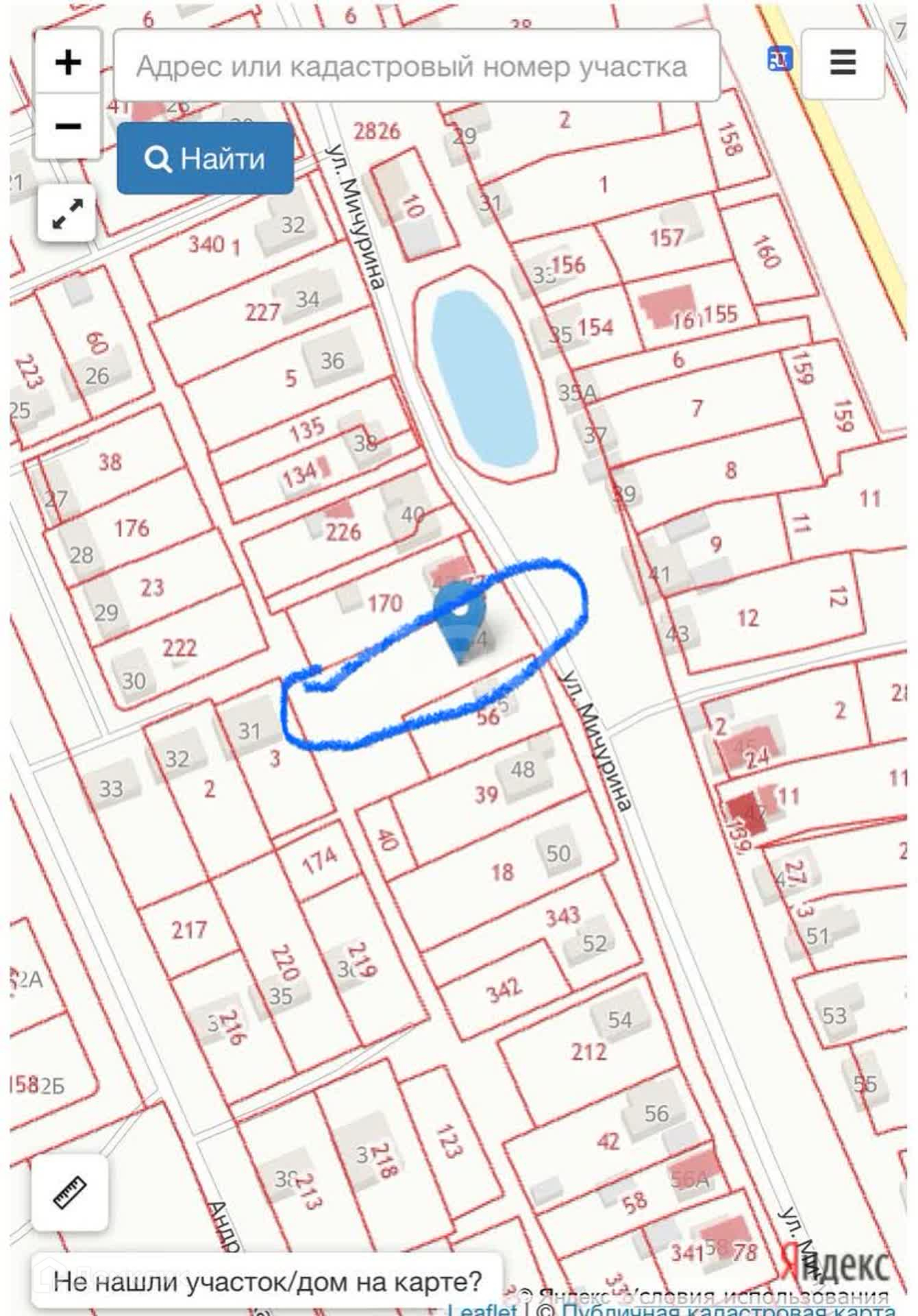
Task: Open the Публичная кадастровая карта link
Action: (x=726, y=1309)
